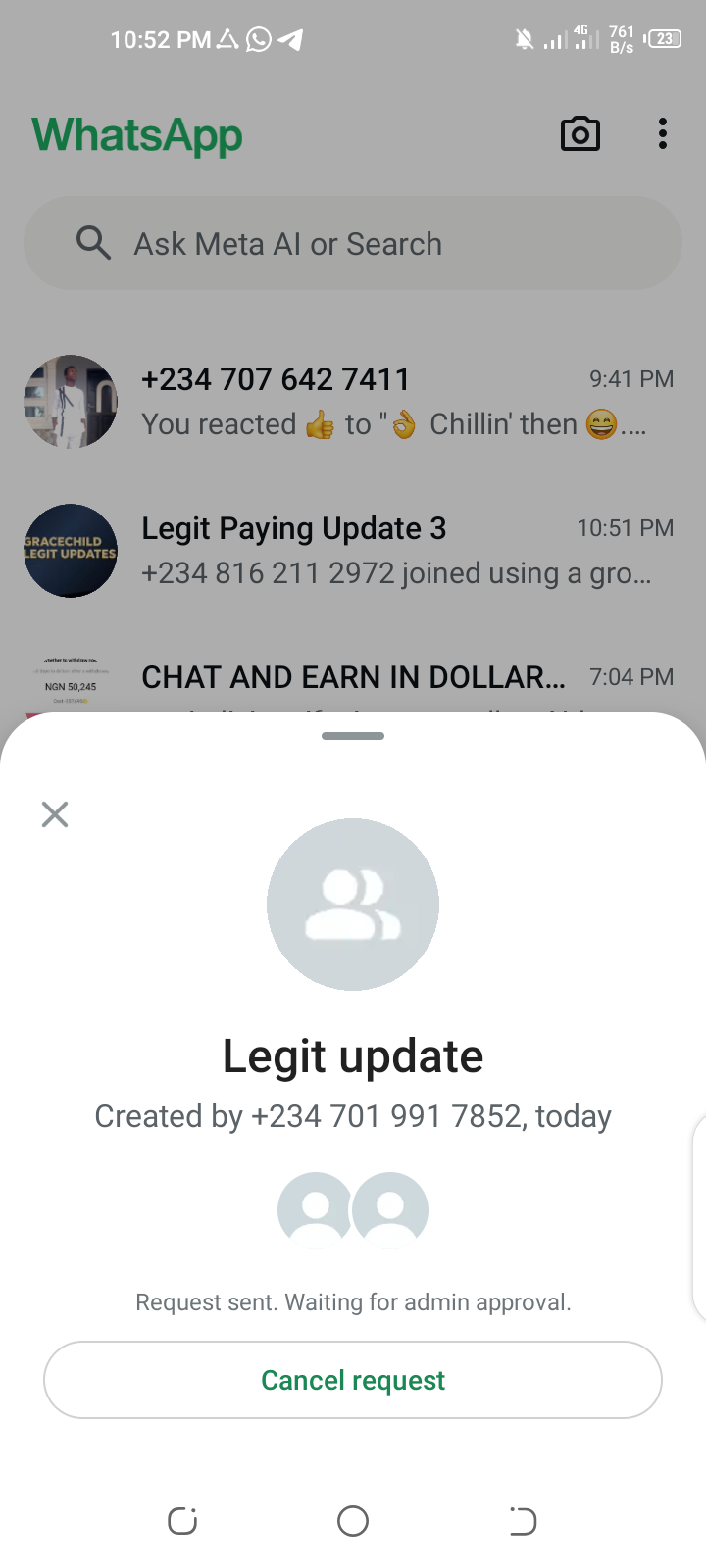The width and height of the screenshot is (706, 1568).
Task: Open the three-dot overflow menu
Action: coord(663,134)
